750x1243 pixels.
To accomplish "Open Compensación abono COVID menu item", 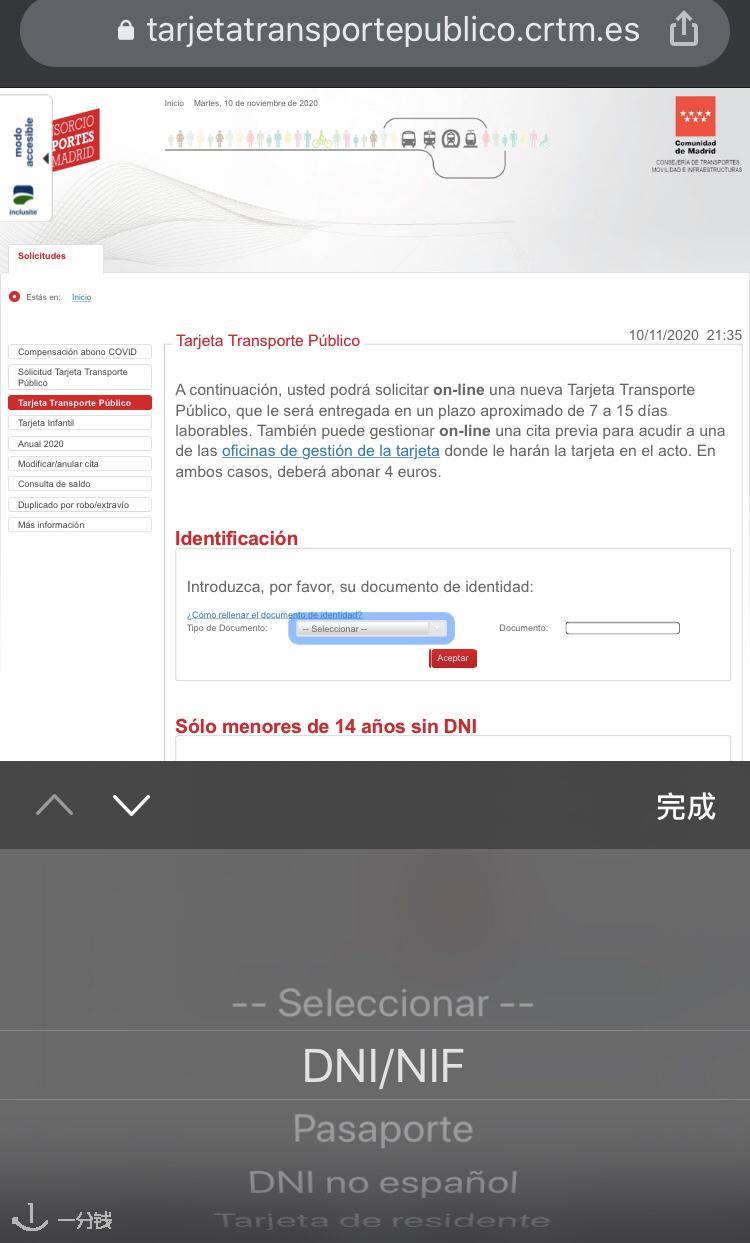I will 80,352.
